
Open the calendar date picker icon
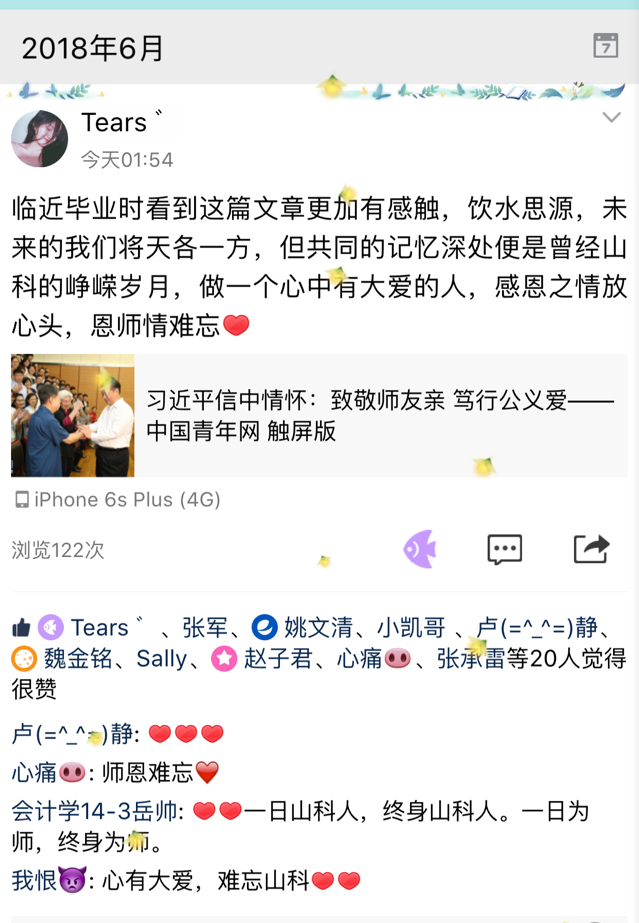[x=605, y=46]
